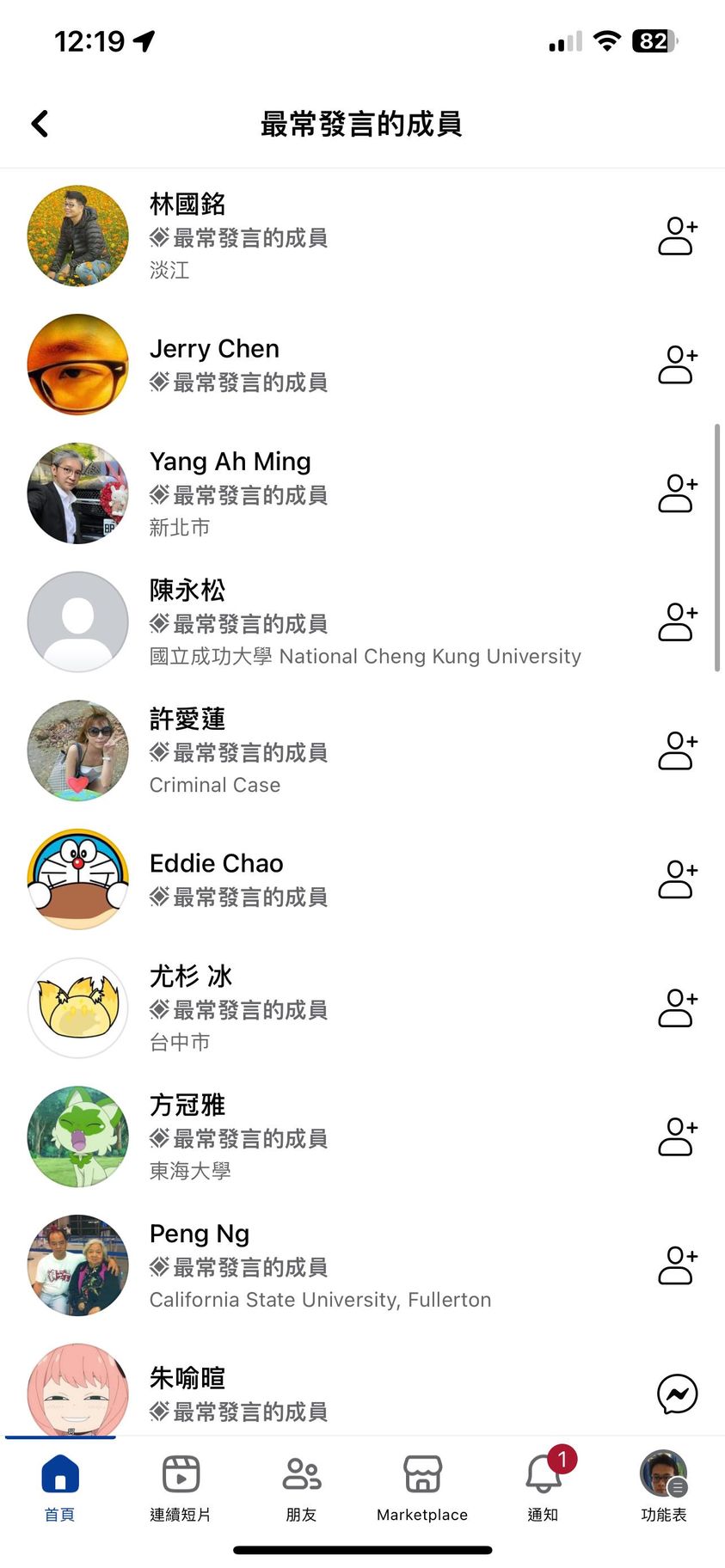The image size is (725, 1568).
Task: Open the 連續短片 tab
Action: pyautogui.click(x=181, y=1487)
